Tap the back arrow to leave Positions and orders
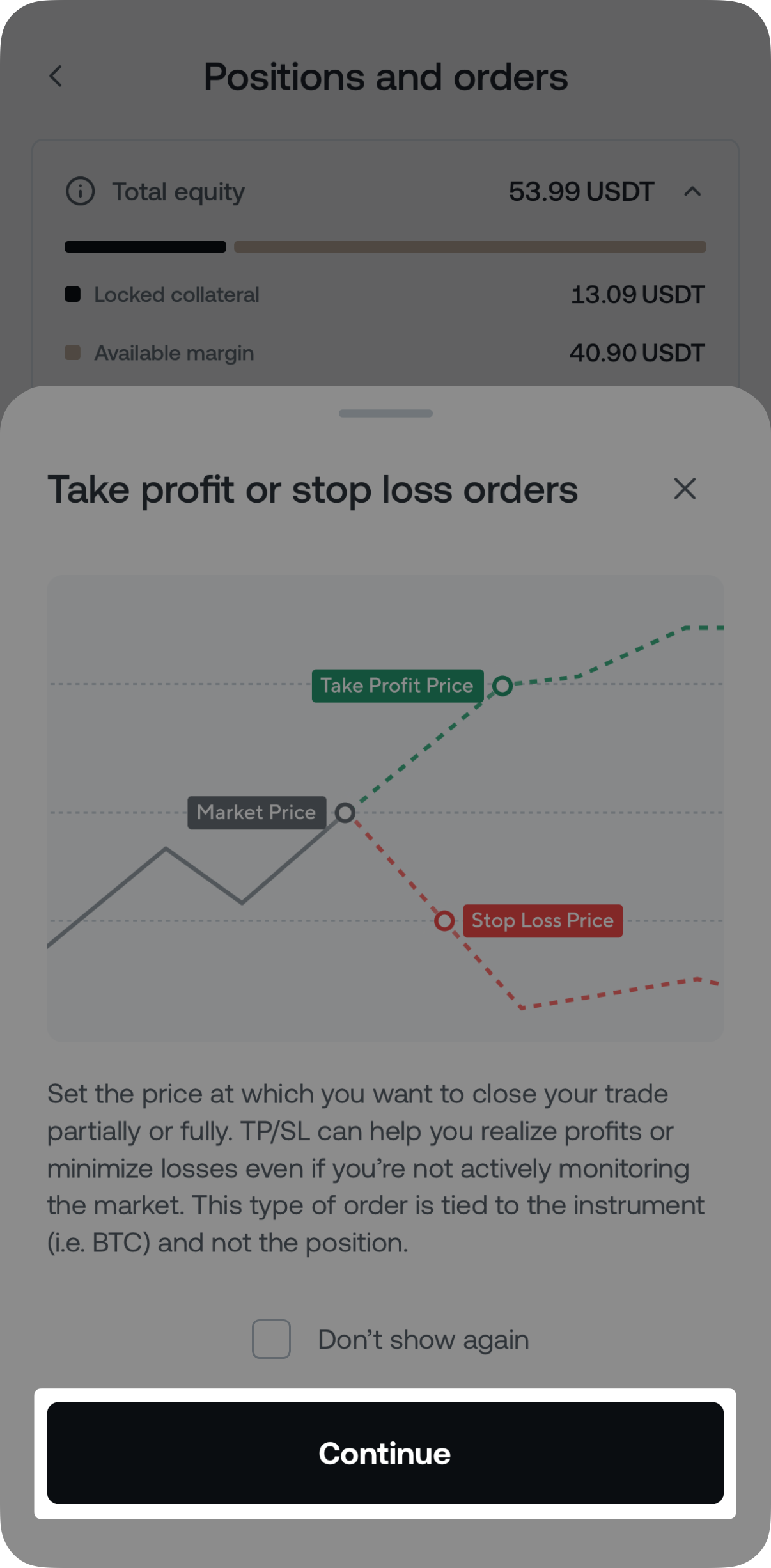 [56, 77]
